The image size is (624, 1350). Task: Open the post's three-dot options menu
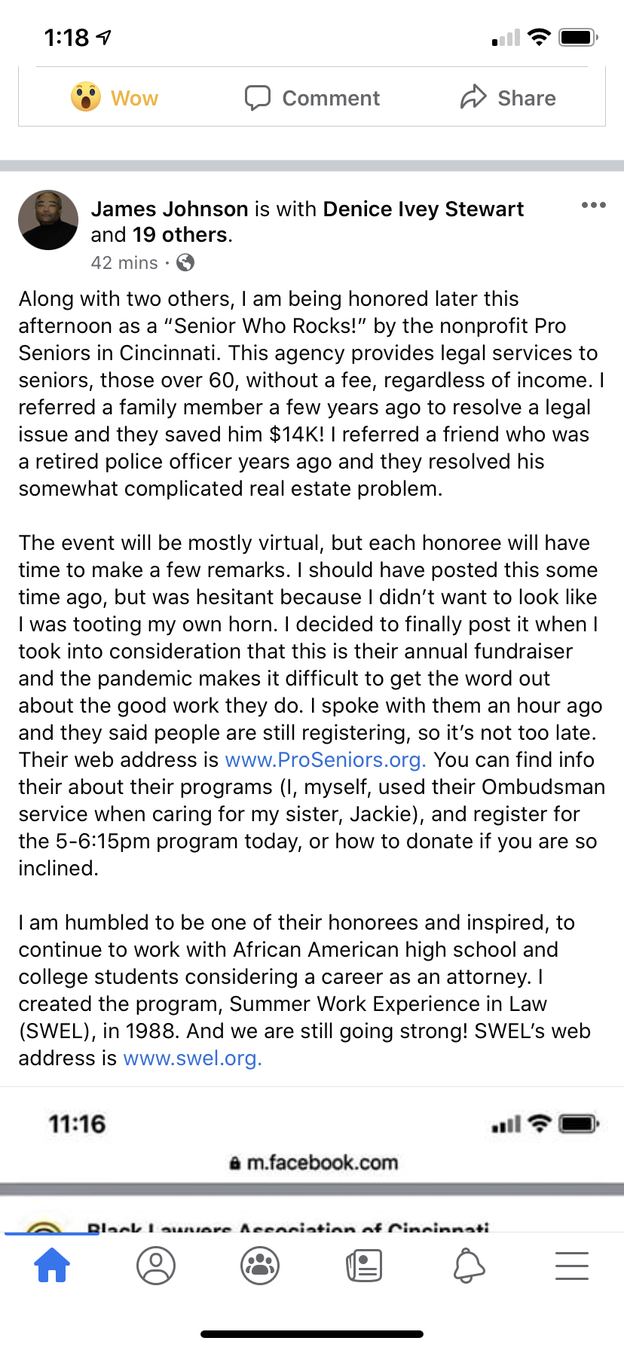pyautogui.click(x=593, y=206)
